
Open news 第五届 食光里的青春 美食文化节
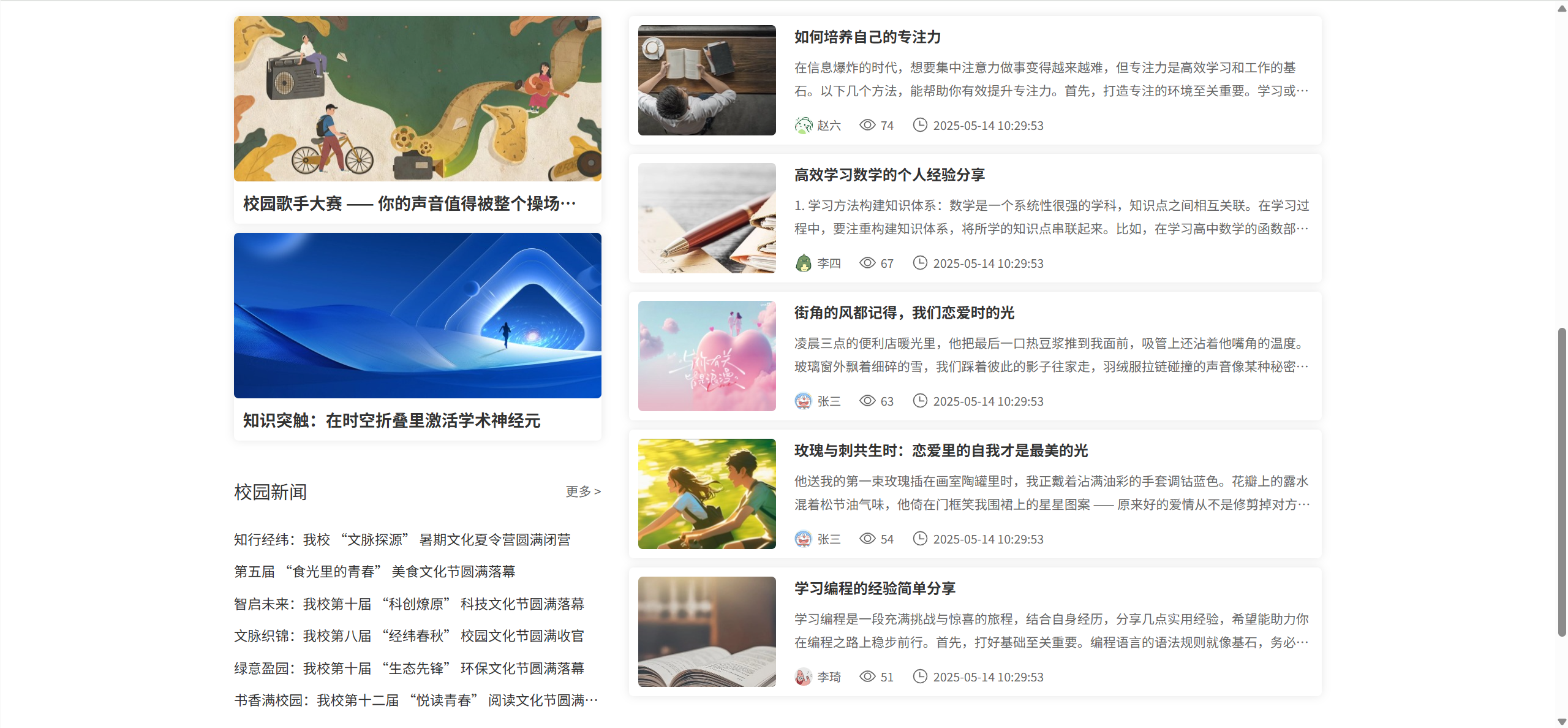pyautogui.click(x=374, y=572)
